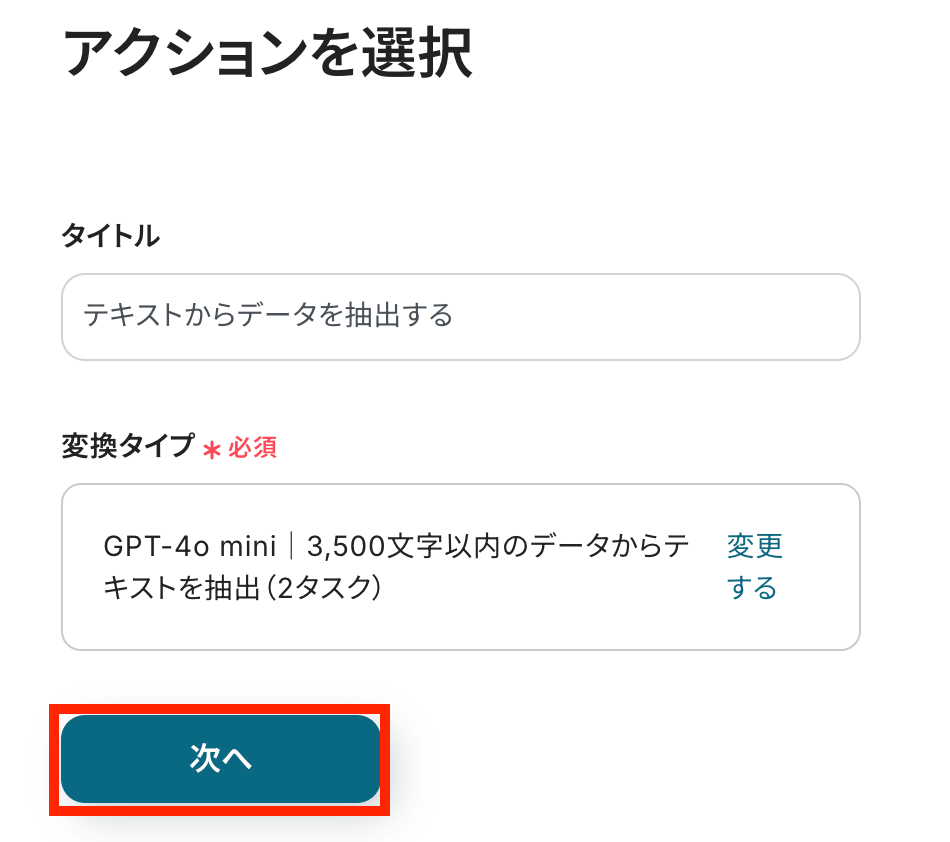
Task: Tap 変更する to change conversion type
Action: [754, 567]
